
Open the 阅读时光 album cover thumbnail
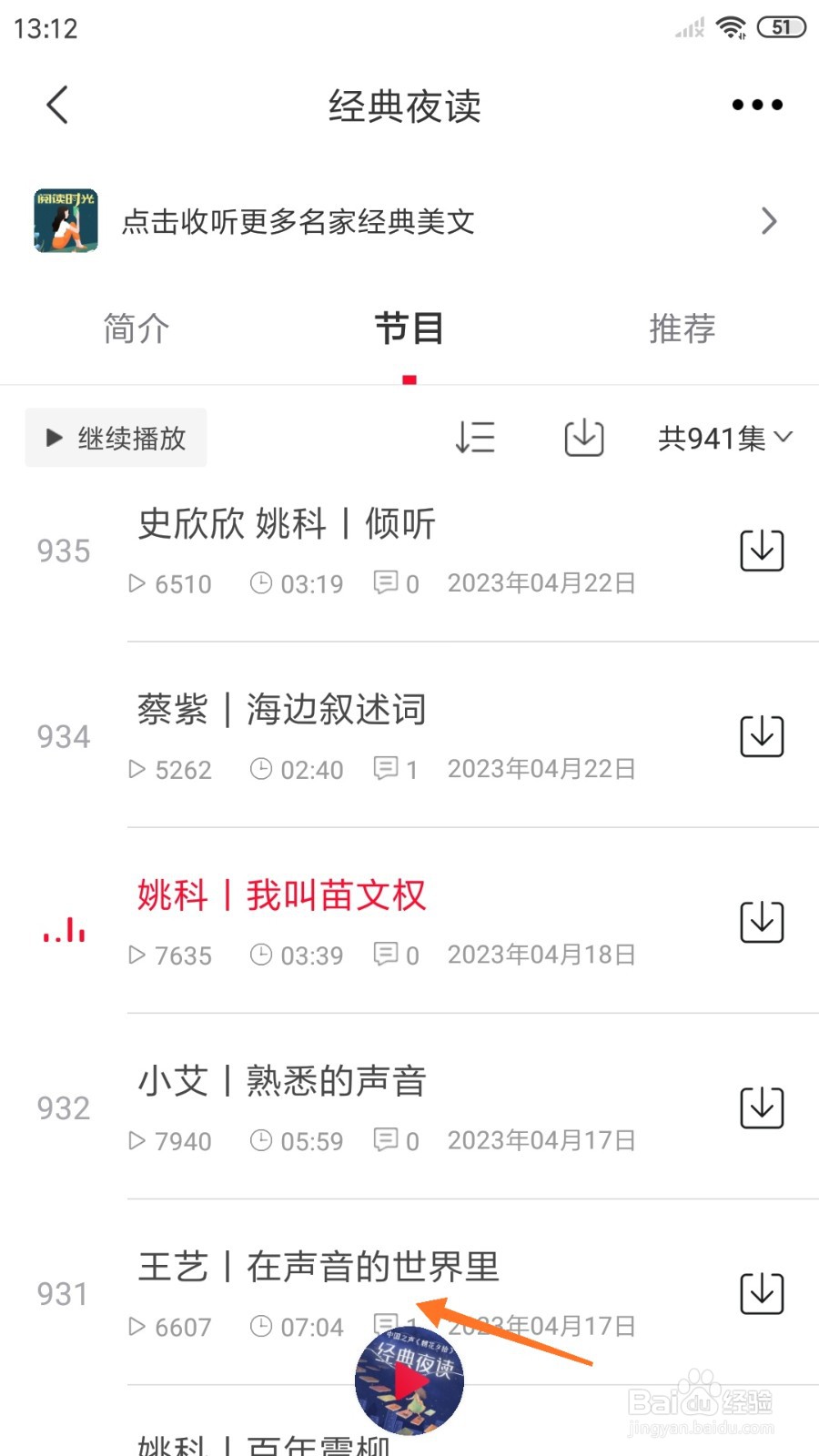pyautogui.click(x=63, y=220)
